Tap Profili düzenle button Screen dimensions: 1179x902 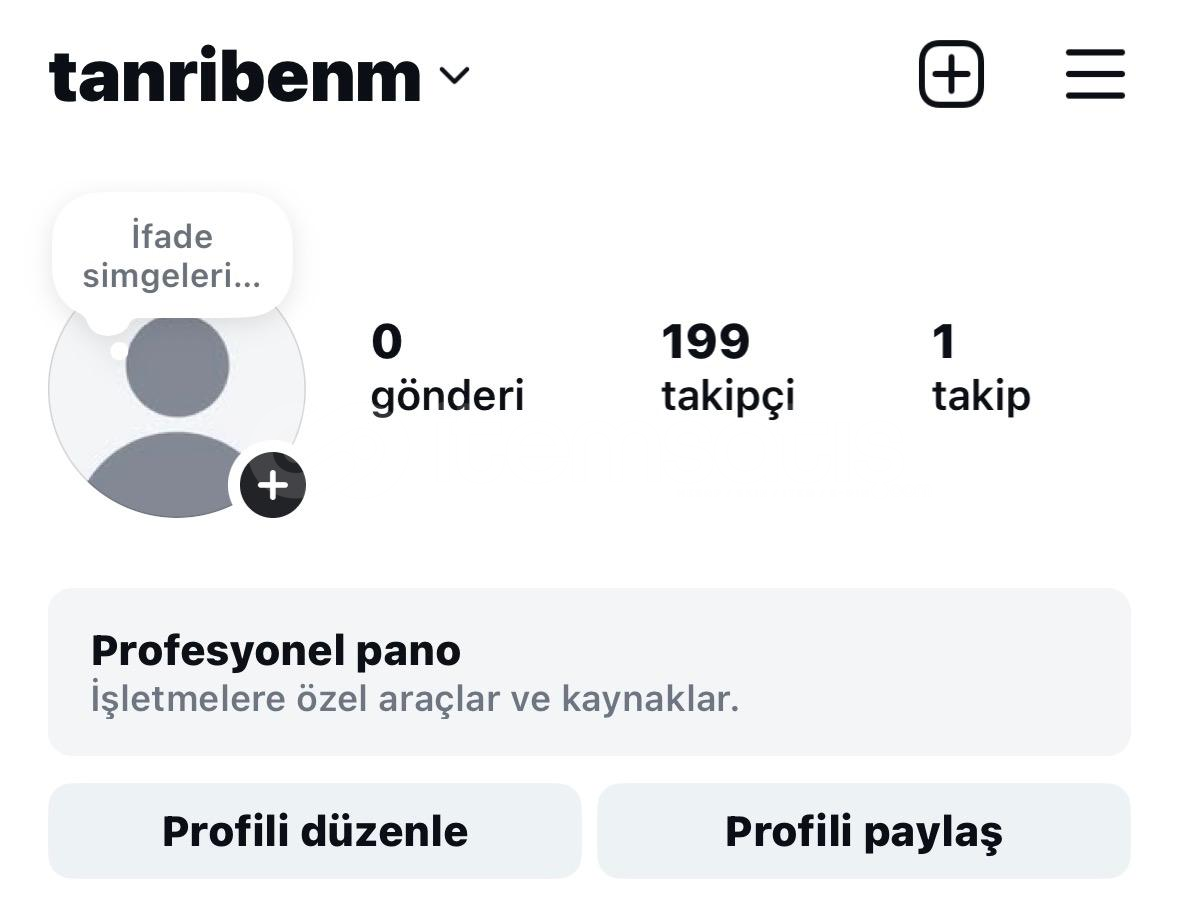pos(314,831)
